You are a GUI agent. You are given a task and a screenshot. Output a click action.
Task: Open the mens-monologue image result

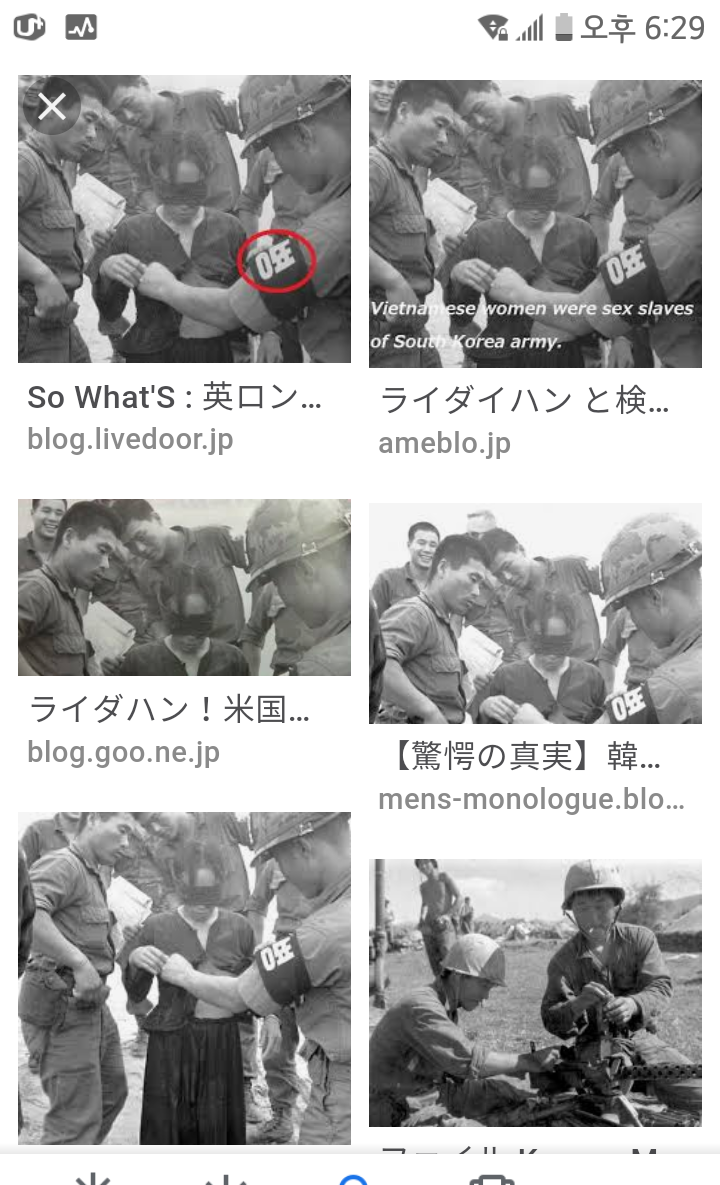coord(535,613)
